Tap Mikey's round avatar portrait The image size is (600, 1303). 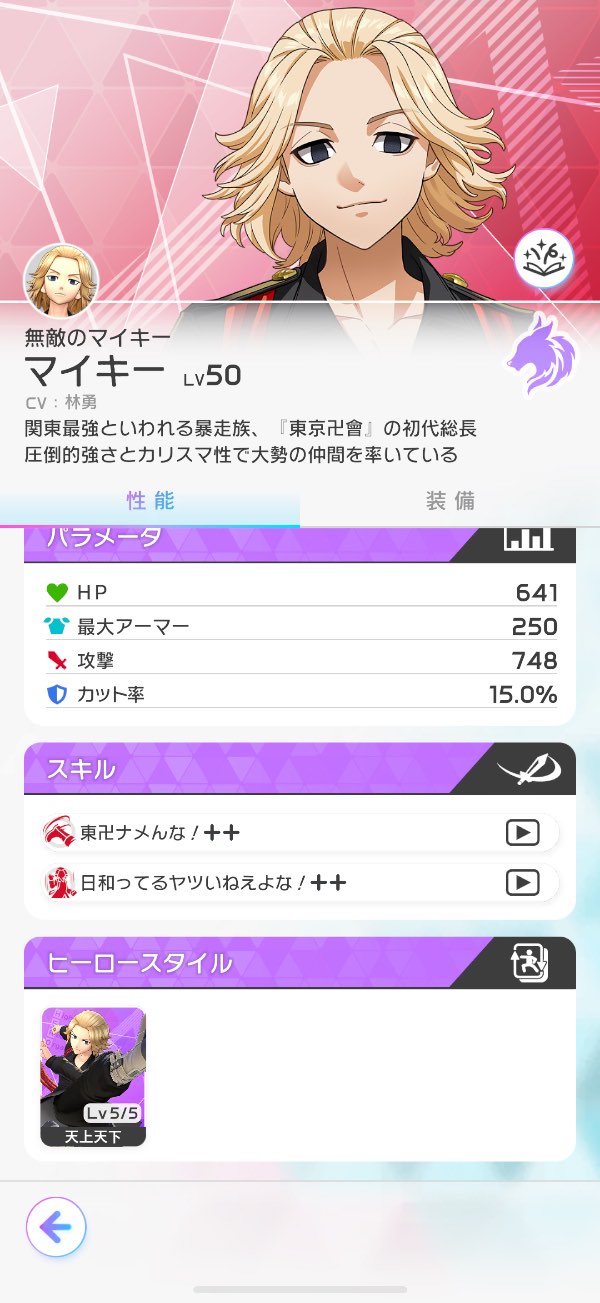pyautogui.click(x=61, y=279)
